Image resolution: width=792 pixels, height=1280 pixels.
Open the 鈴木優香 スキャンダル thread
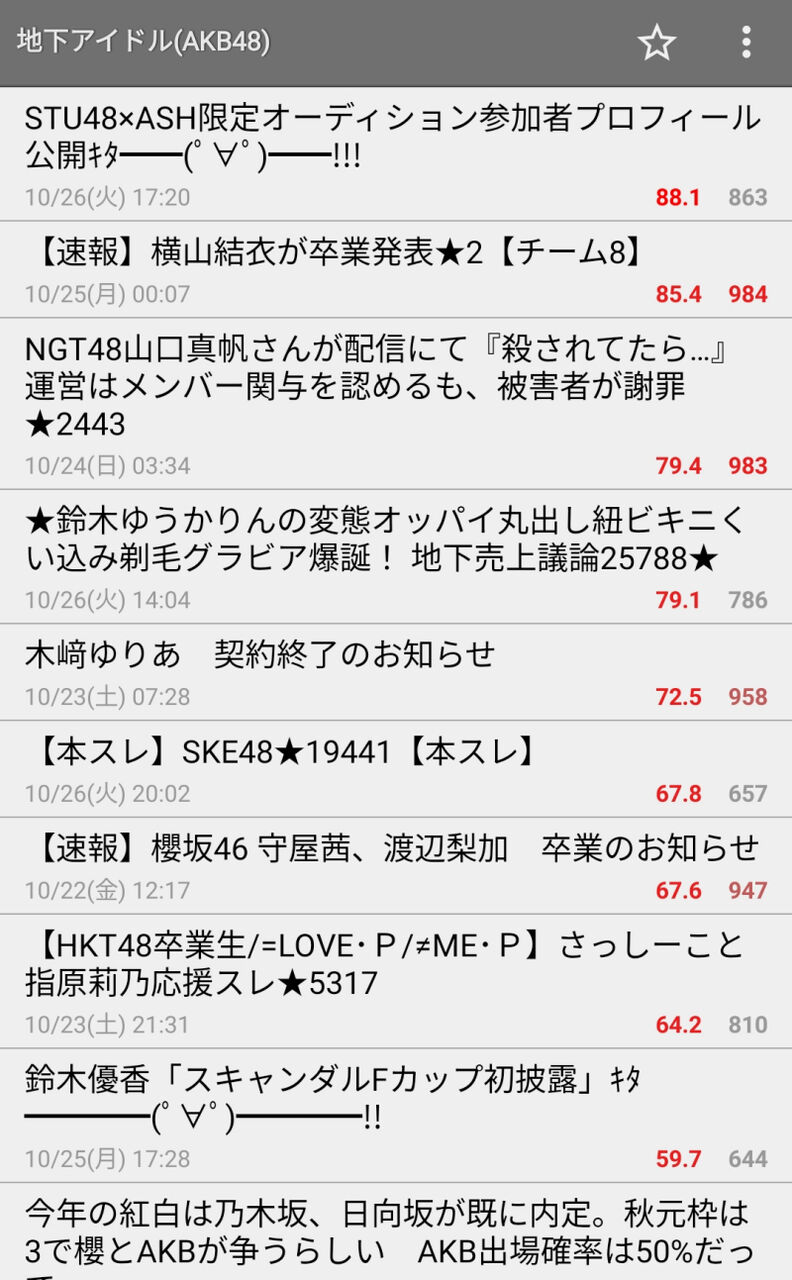pos(396,1116)
